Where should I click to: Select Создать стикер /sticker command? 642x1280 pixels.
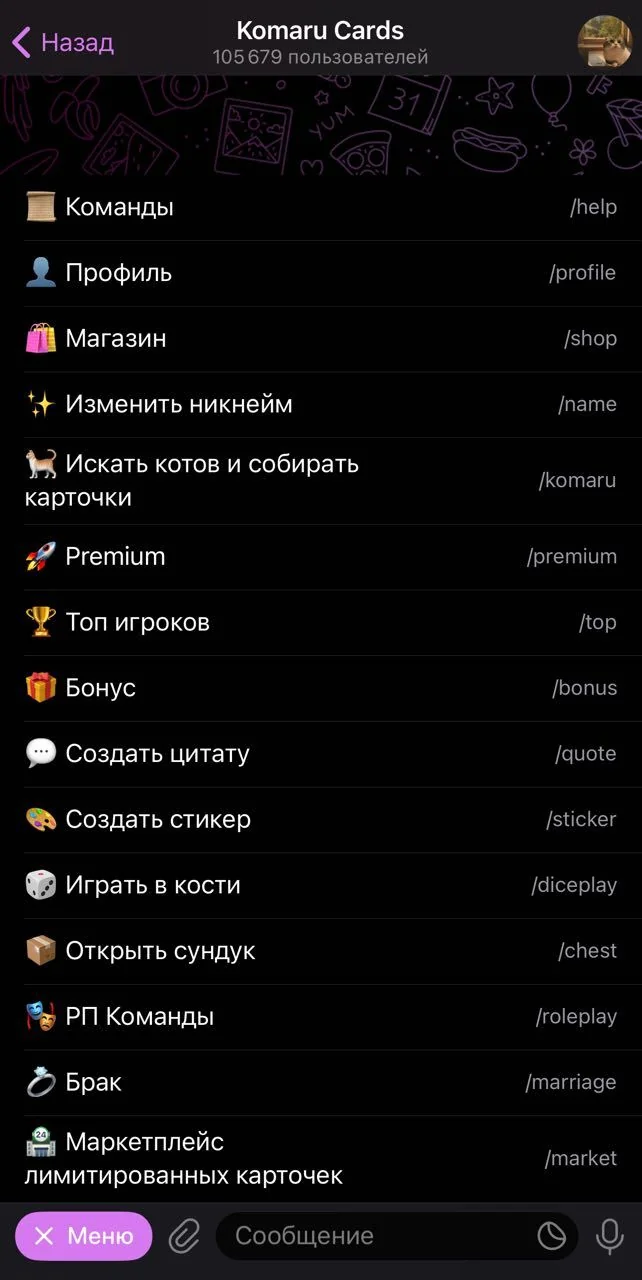click(x=321, y=820)
